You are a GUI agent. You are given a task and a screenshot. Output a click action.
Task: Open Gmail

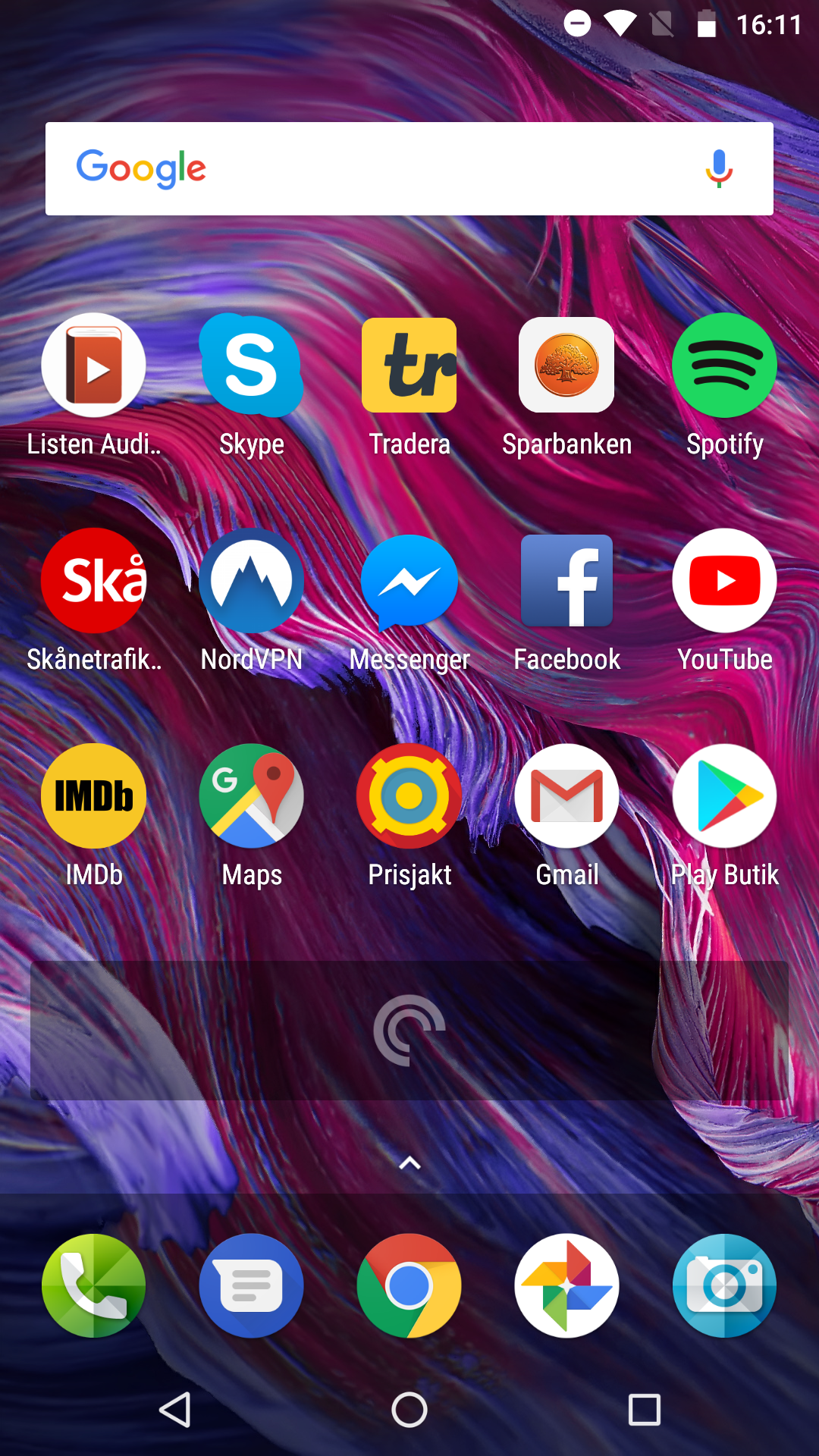coord(566,796)
